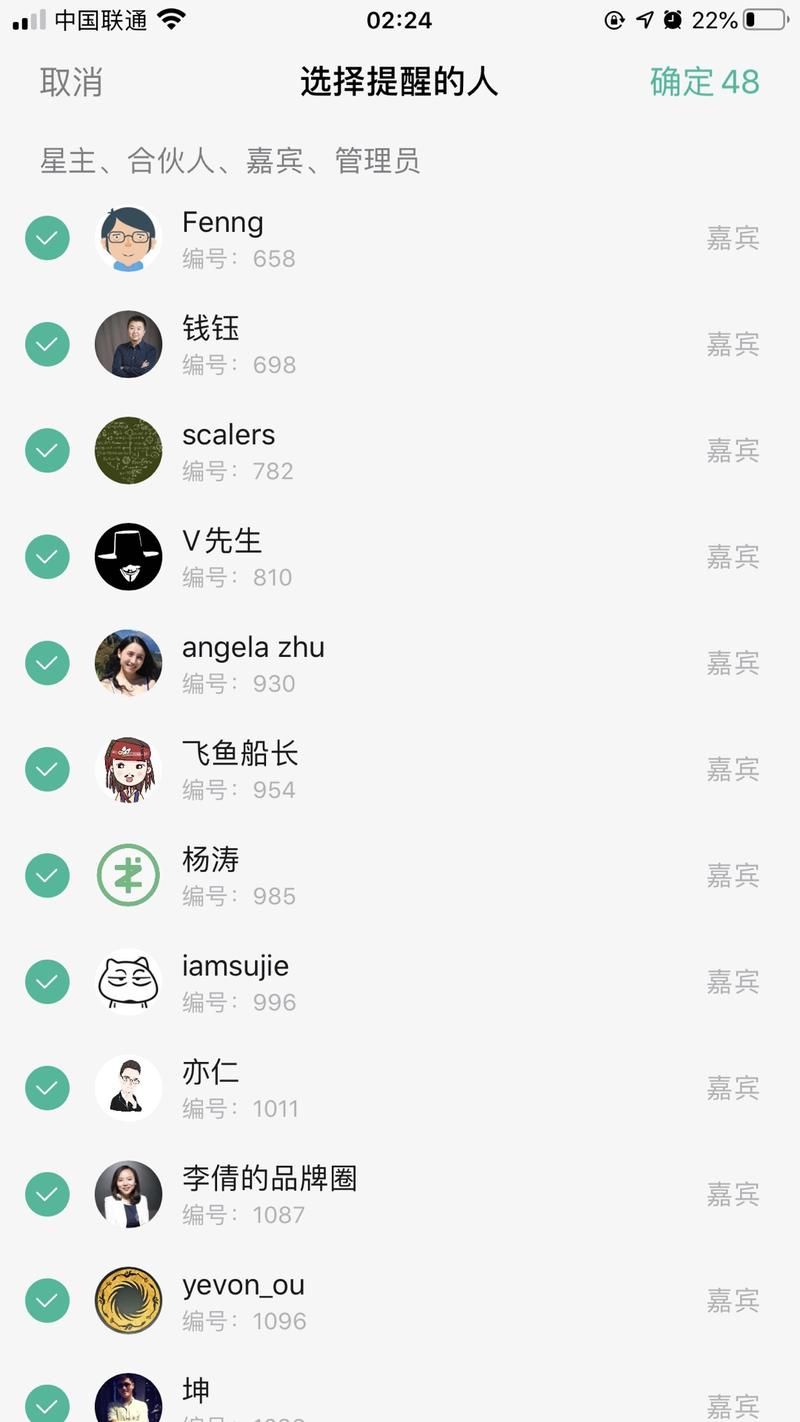Tap the 嘉宾 label beside Fenng
The width and height of the screenshot is (800, 1422).
(x=734, y=237)
